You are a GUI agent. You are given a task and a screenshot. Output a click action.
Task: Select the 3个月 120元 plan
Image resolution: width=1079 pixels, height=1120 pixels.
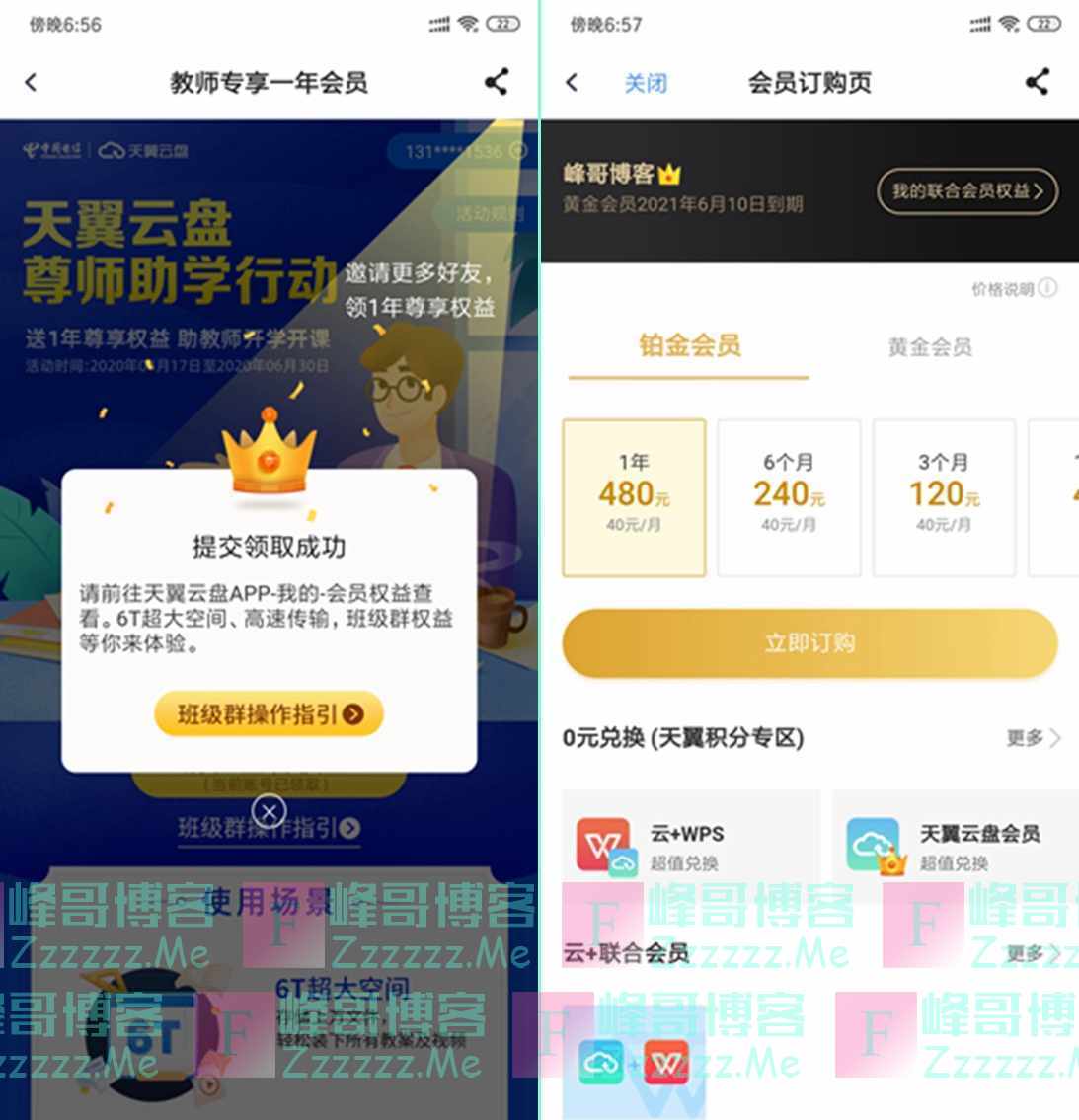click(x=944, y=496)
